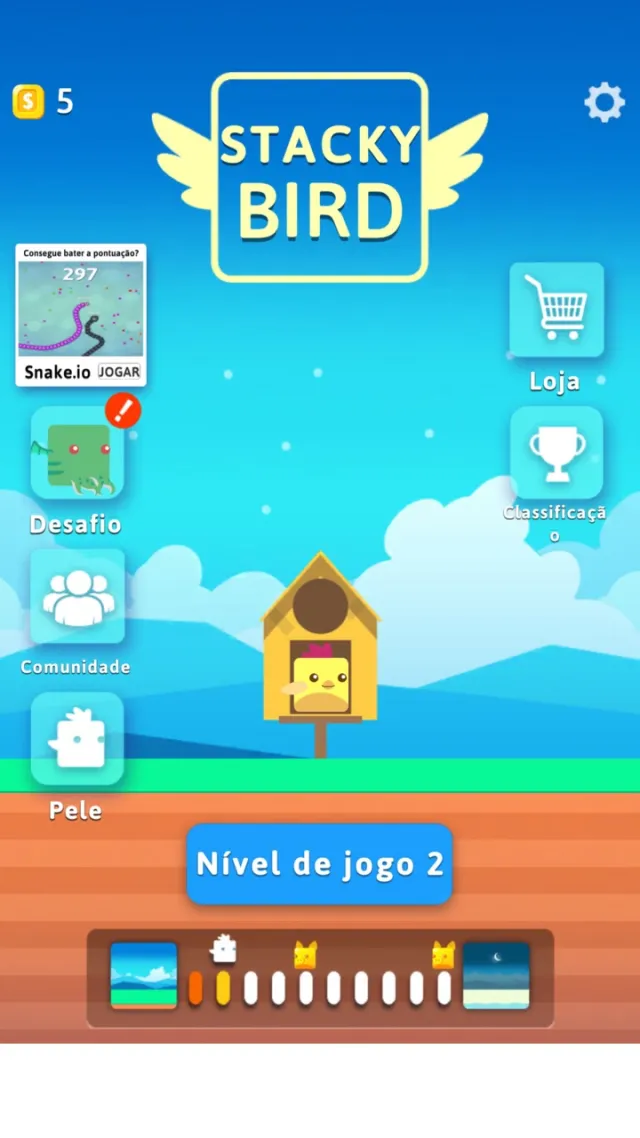The image size is (640, 1138).
Task: Start Nível de jogo 2
Action: point(319,864)
